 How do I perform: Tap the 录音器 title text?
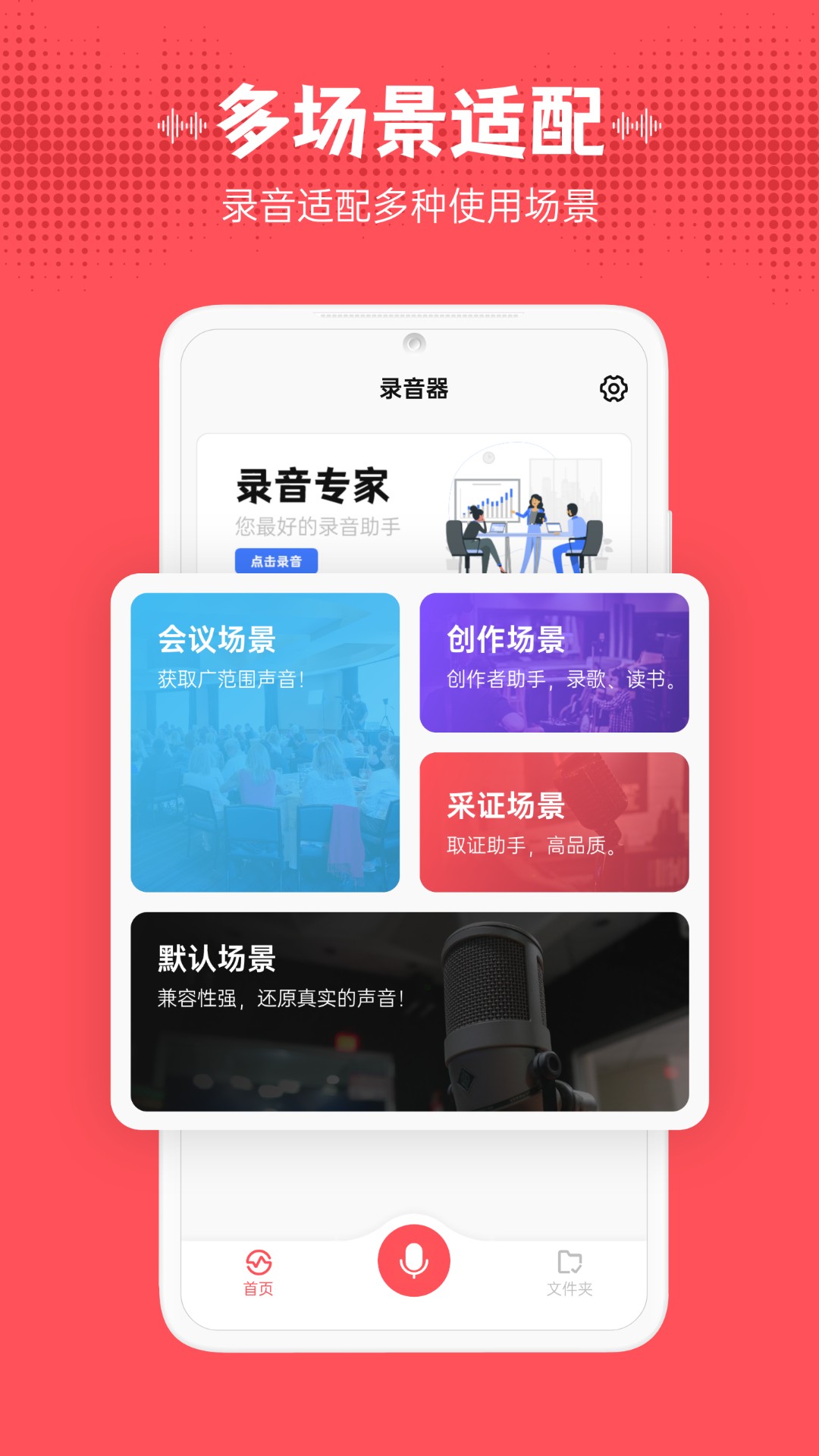click(414, 389)
